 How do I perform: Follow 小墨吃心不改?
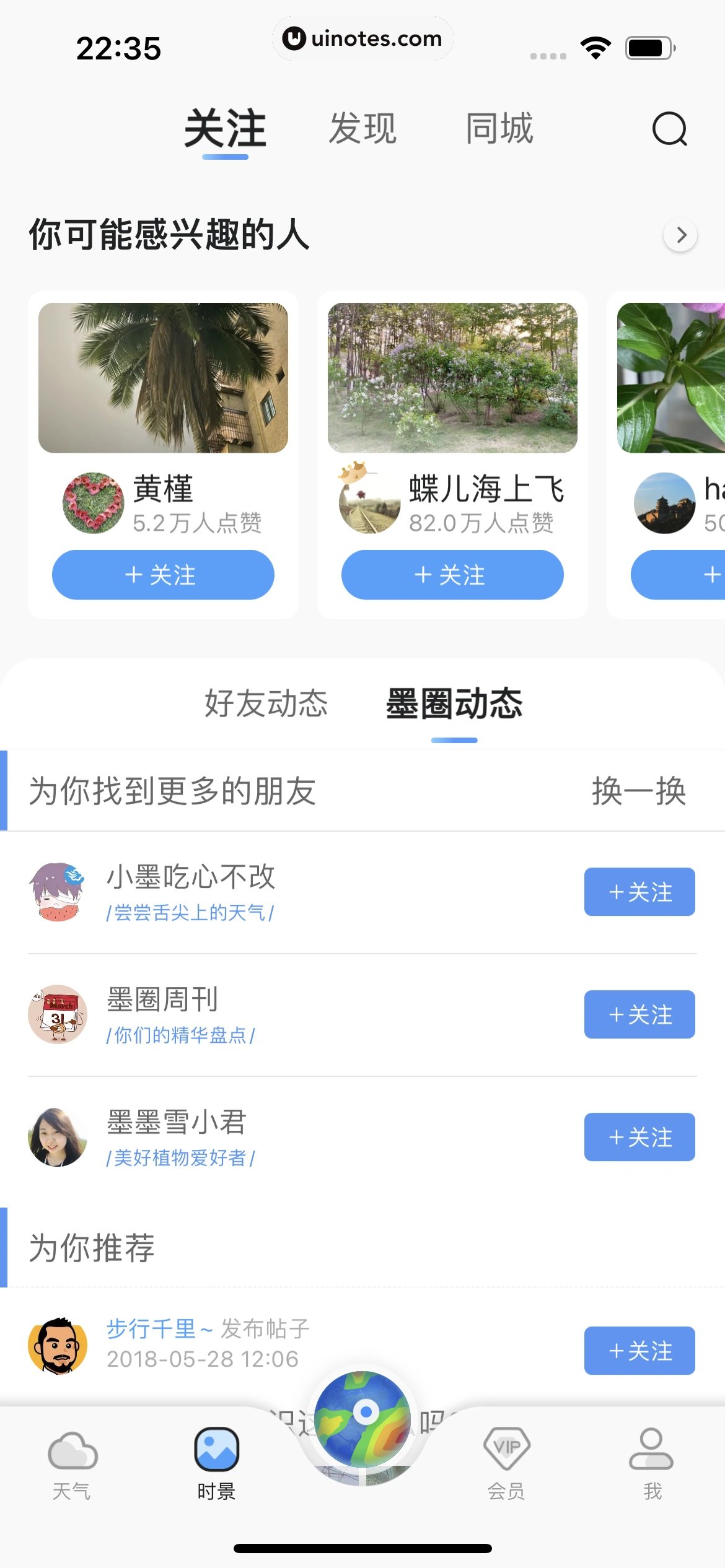pyautogui.click(x=639, y=892)
